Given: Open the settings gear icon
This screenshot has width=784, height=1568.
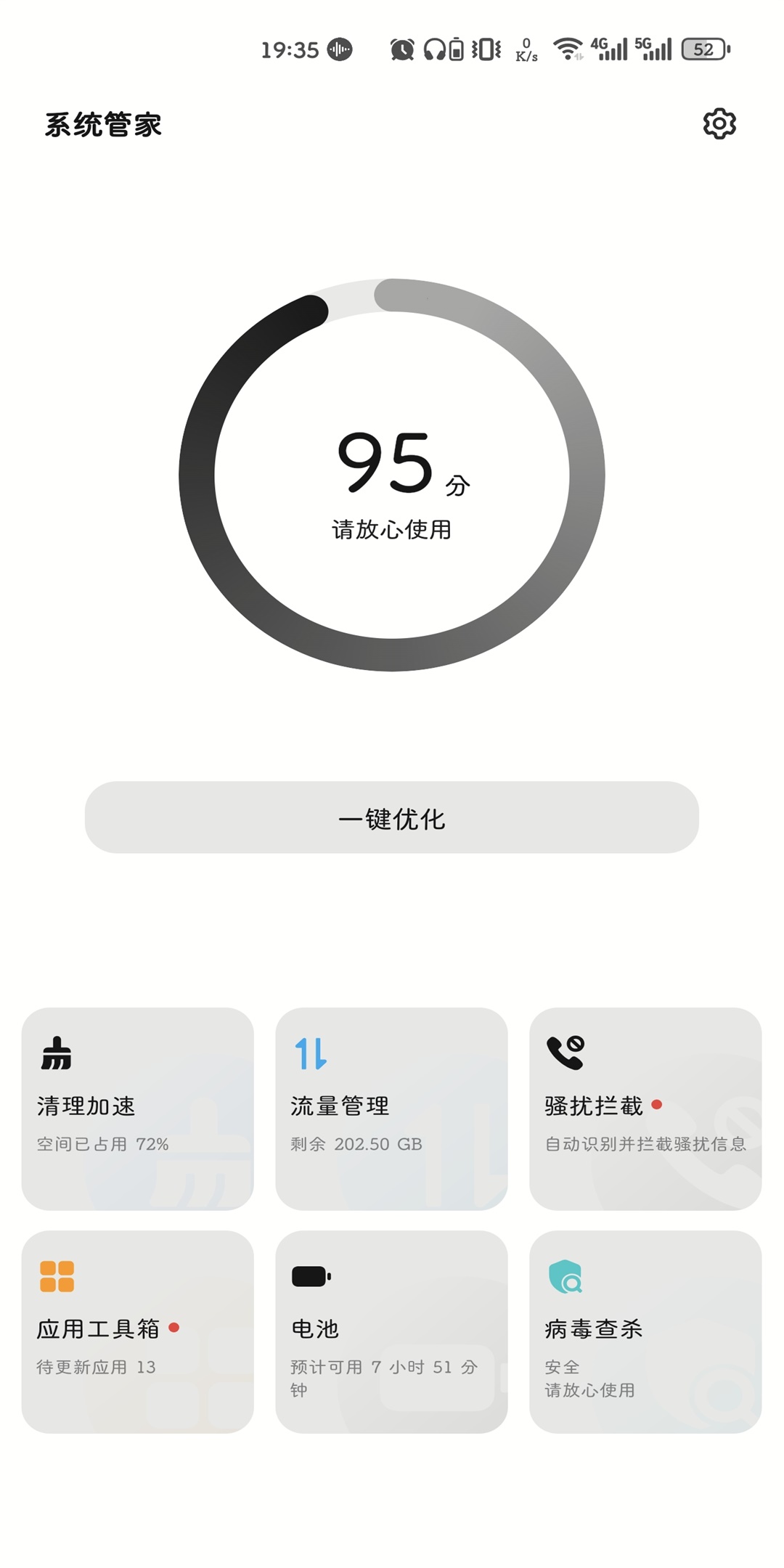Looking at the screenshot, I should pyautogui.click(x=719, y=124).
